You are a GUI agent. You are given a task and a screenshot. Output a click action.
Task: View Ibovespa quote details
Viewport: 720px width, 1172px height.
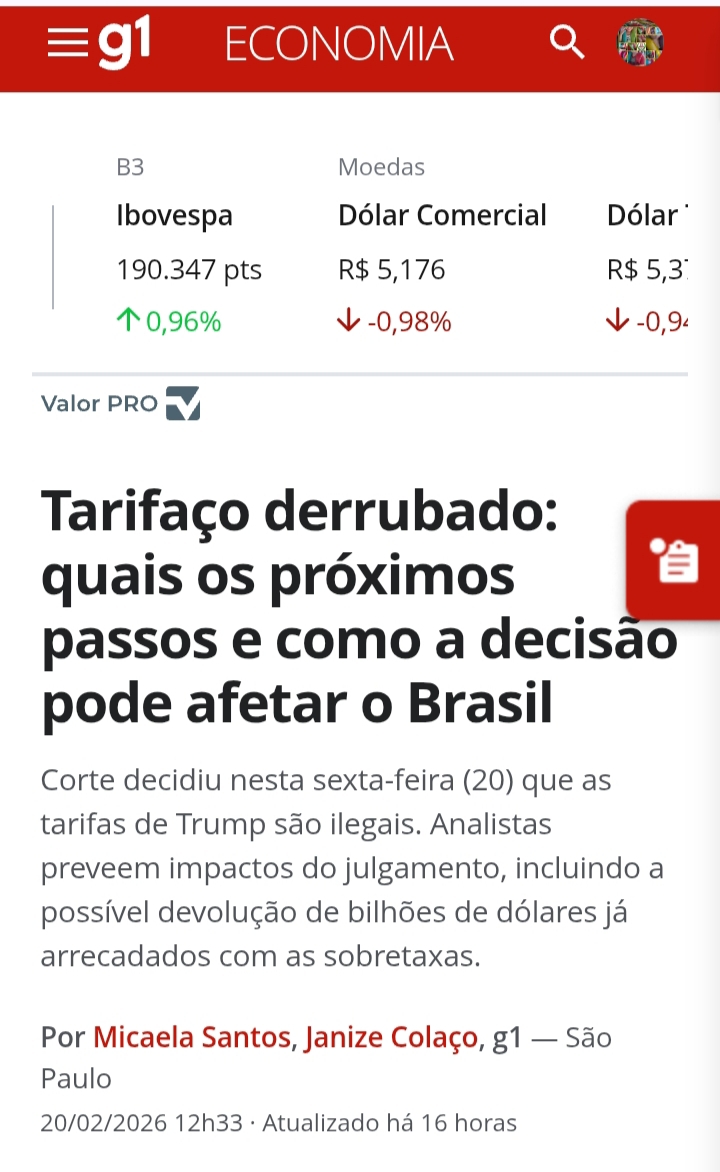[x=174, y=216]
